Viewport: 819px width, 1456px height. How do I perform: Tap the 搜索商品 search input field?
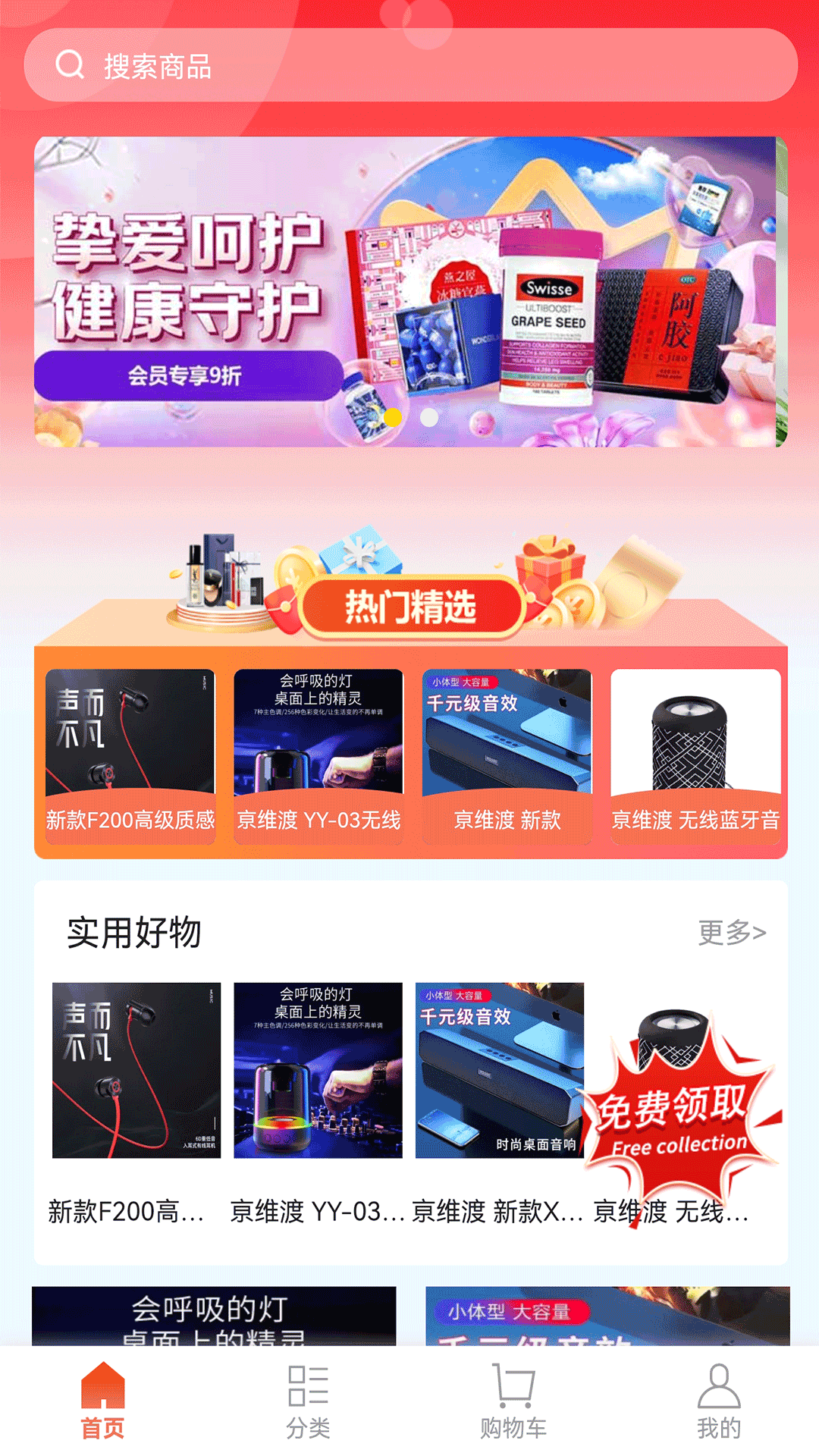(303, 65)
